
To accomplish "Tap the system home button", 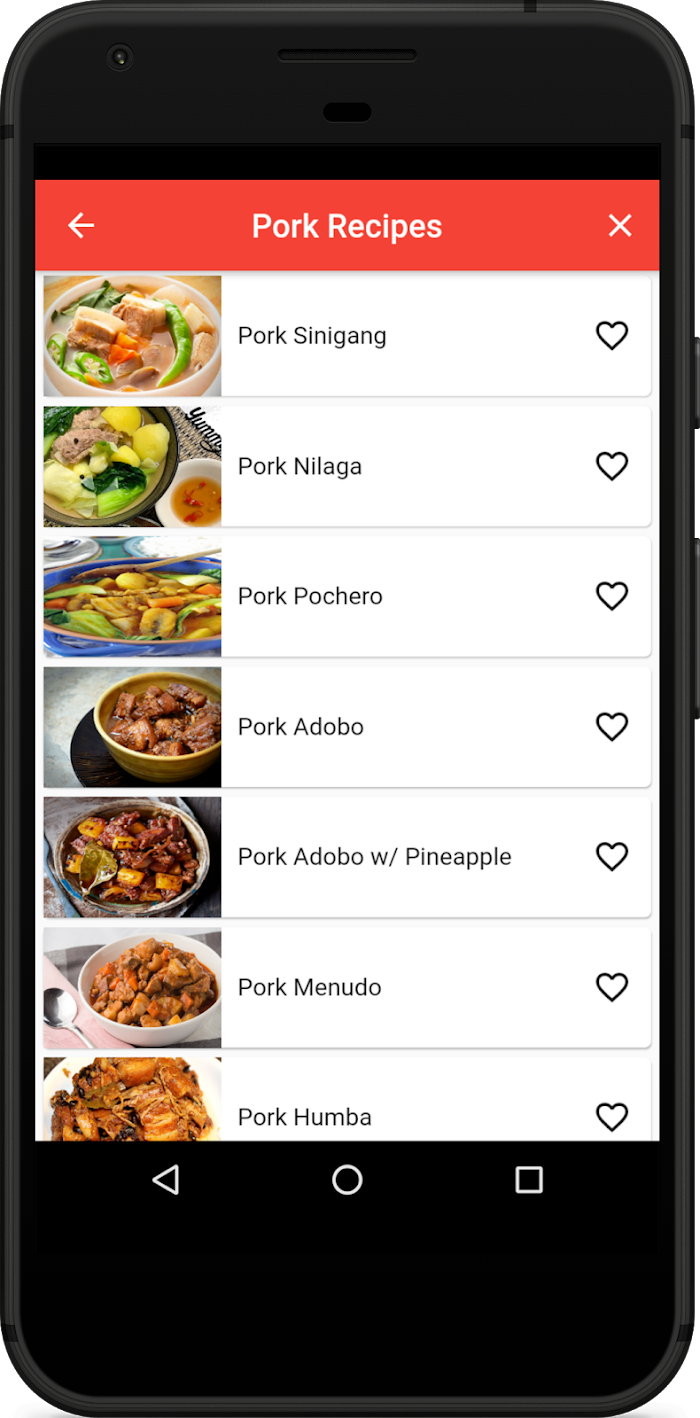I will 347,1180.
